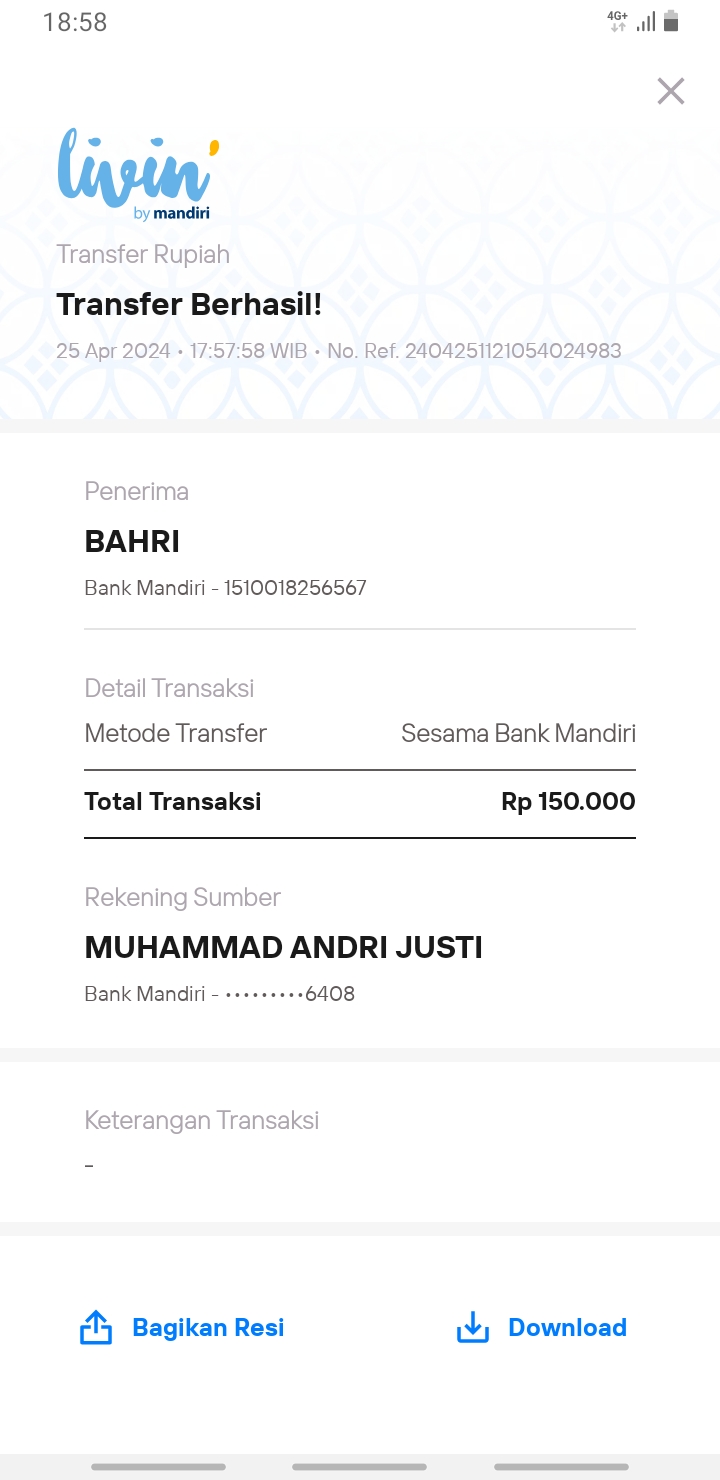Tap Bagikan Resi to share receipt
Screen dimensions: 720x1480
click(x=182, y=1328)
